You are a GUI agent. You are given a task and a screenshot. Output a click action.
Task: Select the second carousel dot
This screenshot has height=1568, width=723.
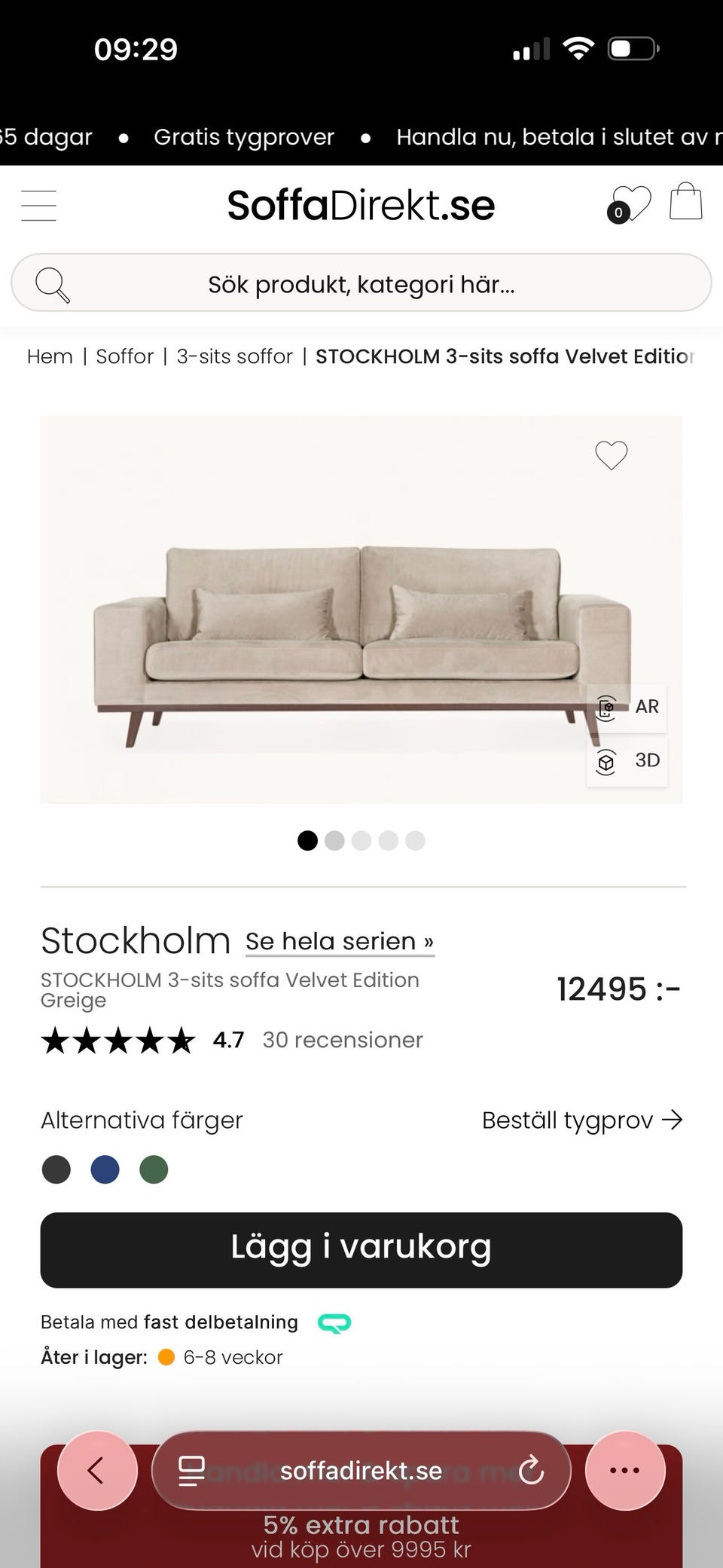point(334,840)
